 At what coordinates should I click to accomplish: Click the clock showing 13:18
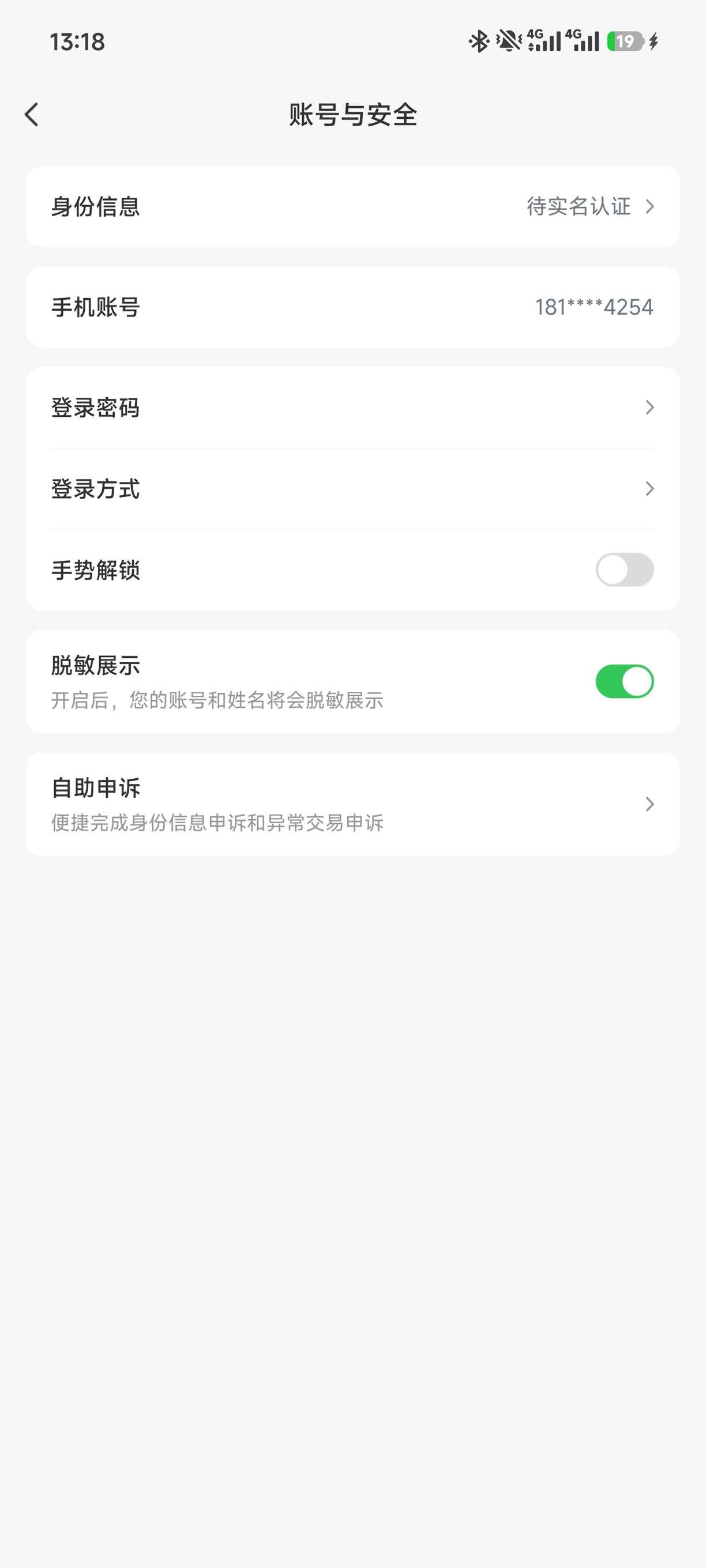coord(76,43)
